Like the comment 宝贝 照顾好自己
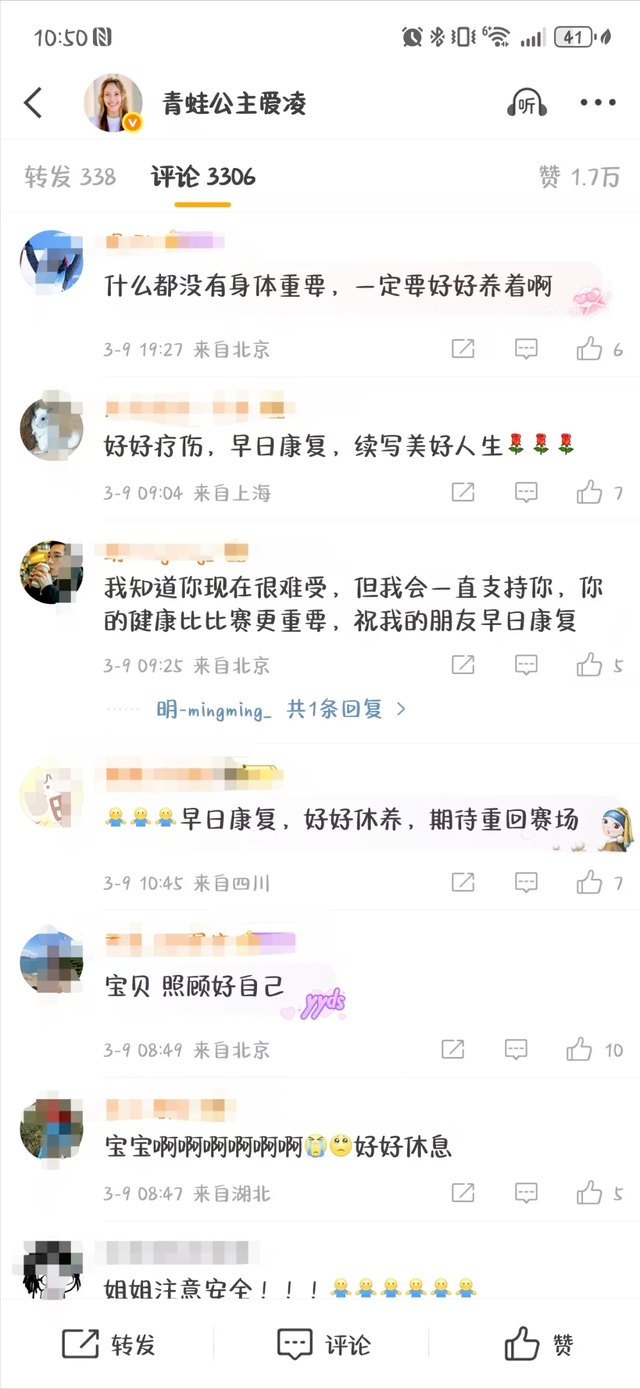Screen dimensions: 640x1389 pyautogui.click(x=580, y=1049)
